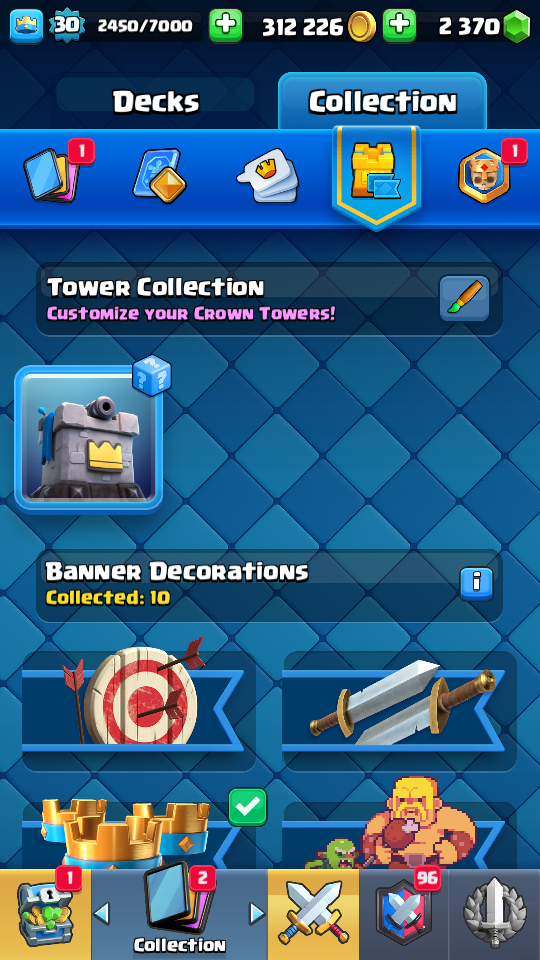Select the Crown Tower skin tile
This screenshot has width=540, height=960.
pyautogui.click(x=89, y=438)
